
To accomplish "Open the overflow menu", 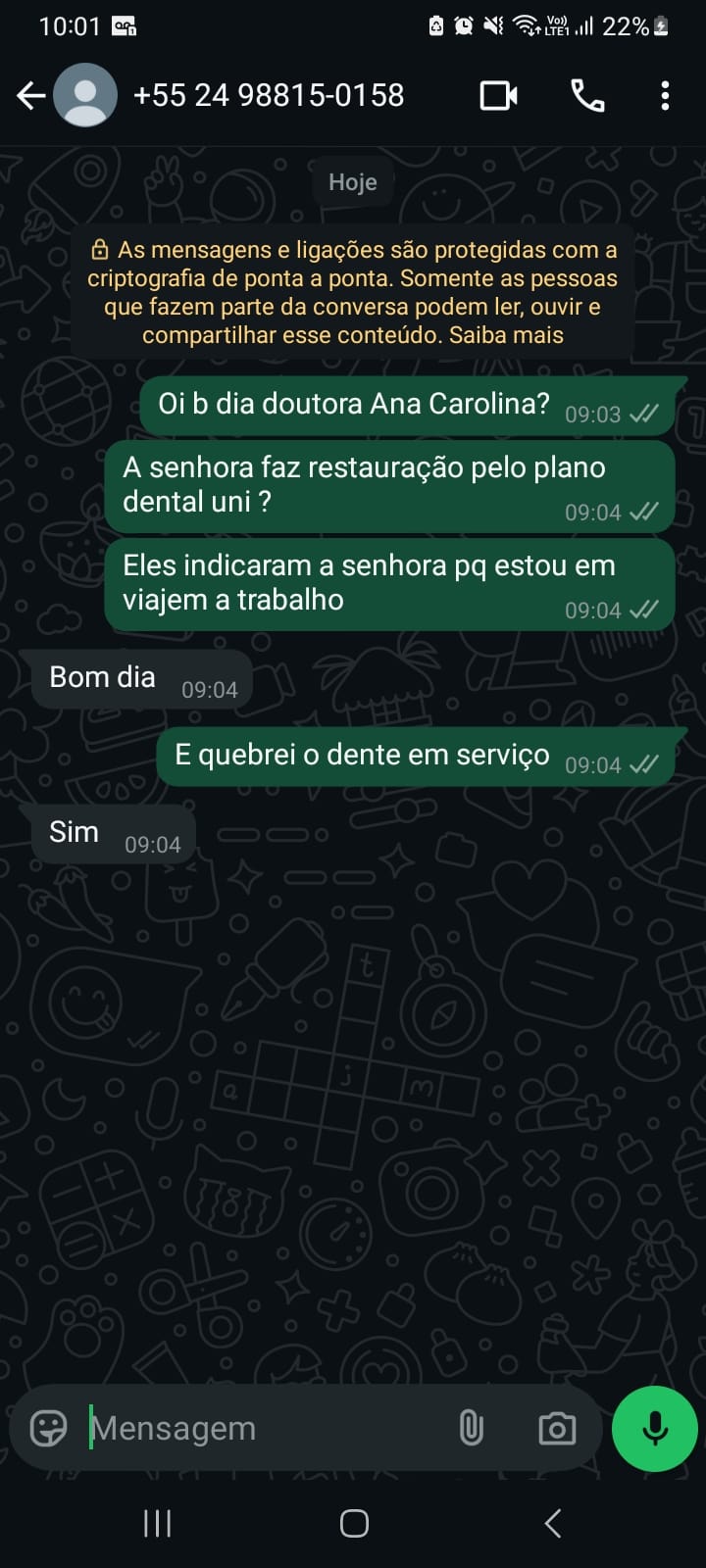I will coord(665,96).
